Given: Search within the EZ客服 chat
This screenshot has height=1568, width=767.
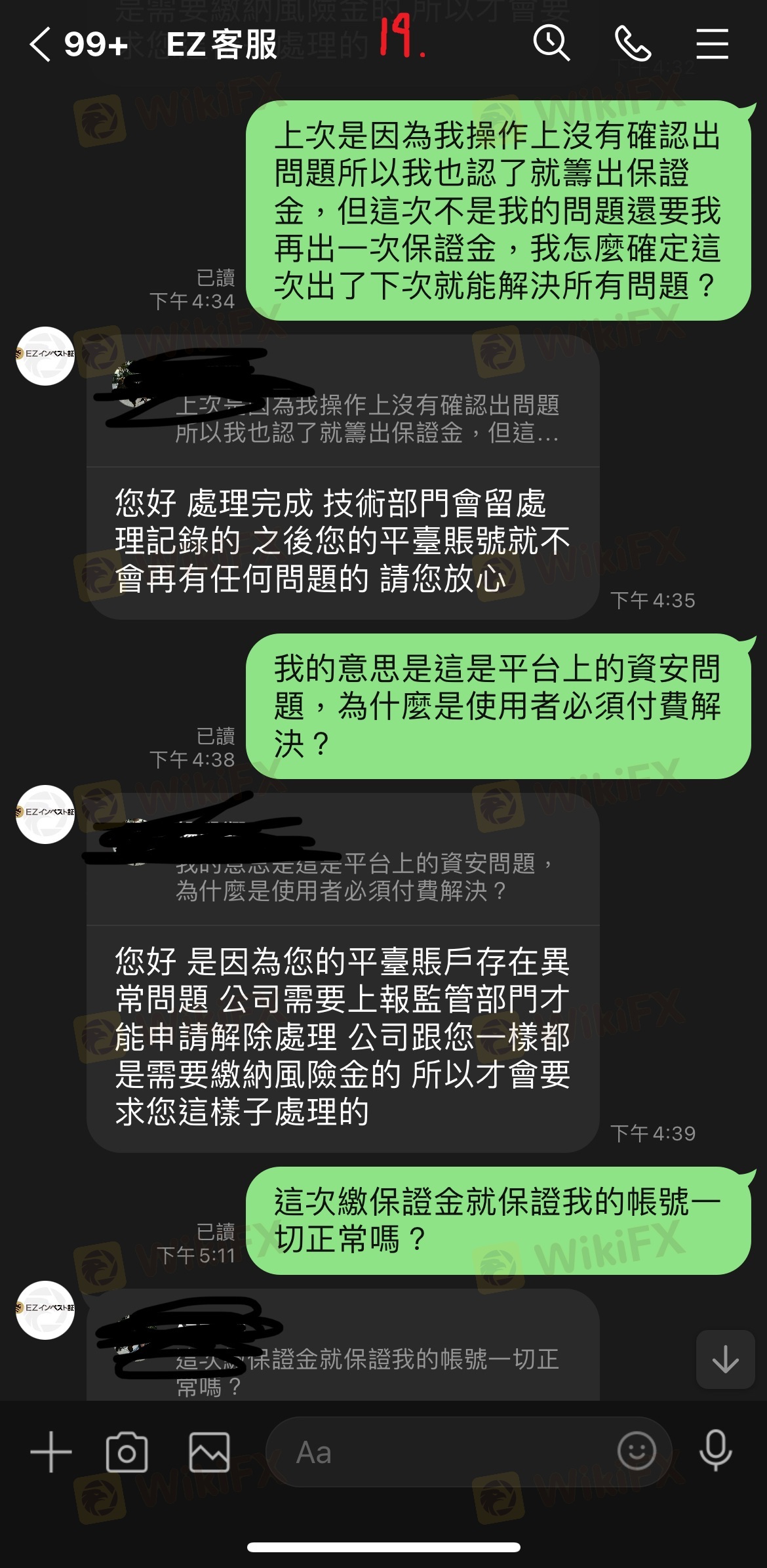Looking at the screenshot, I should click(x=551, y=44).
